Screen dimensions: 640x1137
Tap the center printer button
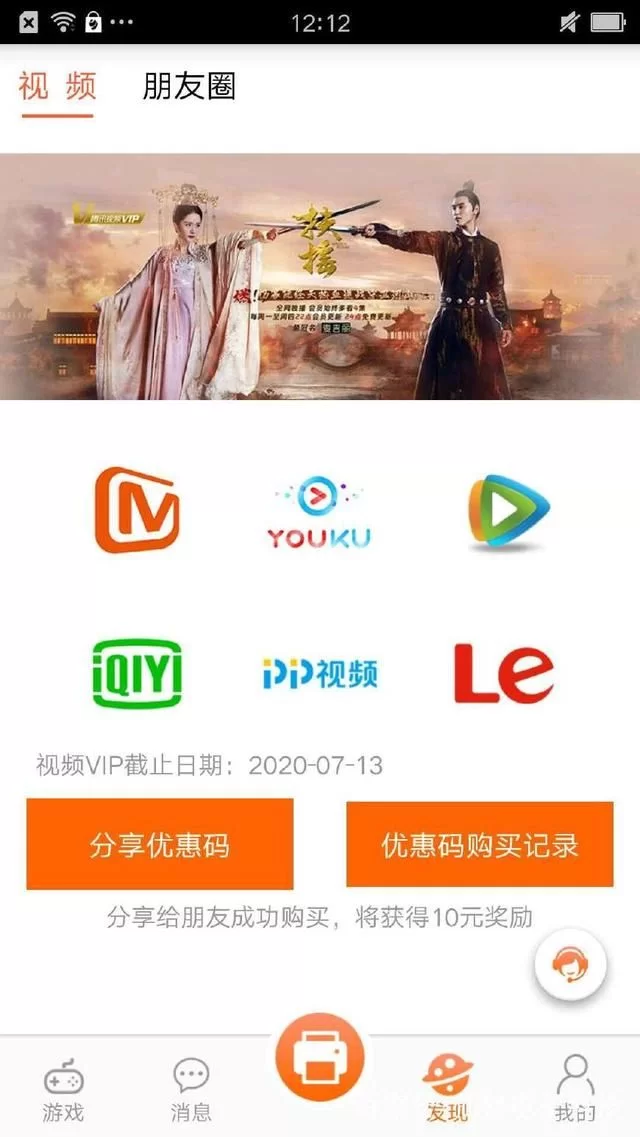(x=320, y=1058)
